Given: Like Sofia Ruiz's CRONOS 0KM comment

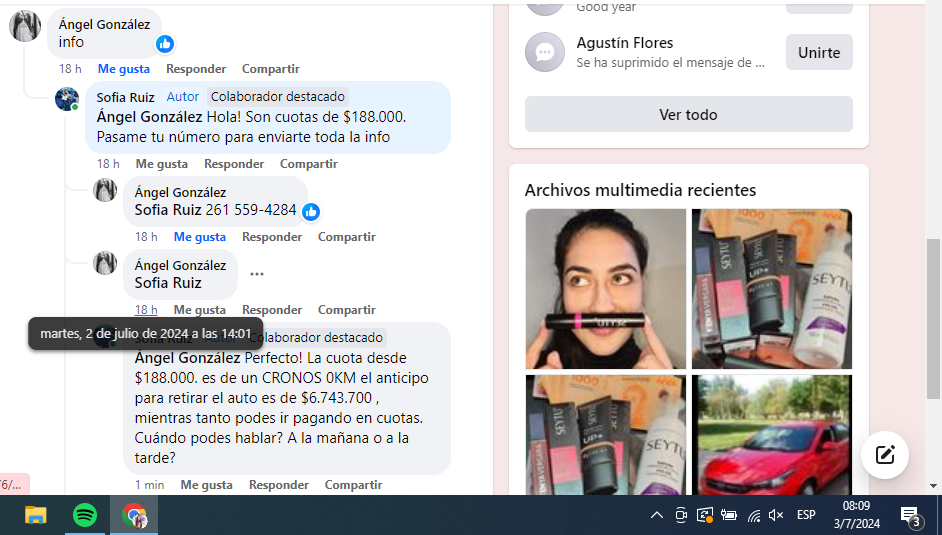Looking at the screenshot, I should 206,485.
